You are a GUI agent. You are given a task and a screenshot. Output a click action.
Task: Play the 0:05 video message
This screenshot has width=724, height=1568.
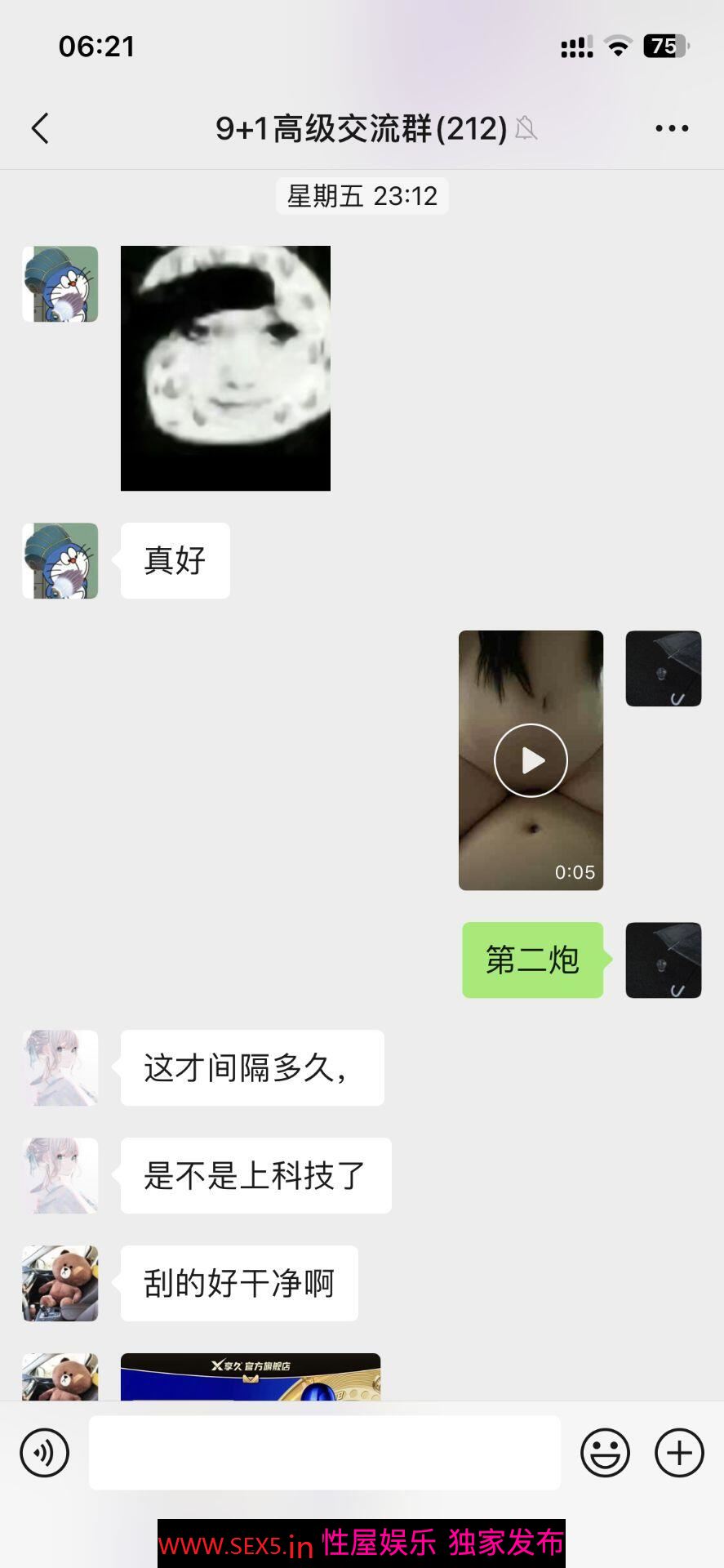(531, 760)
